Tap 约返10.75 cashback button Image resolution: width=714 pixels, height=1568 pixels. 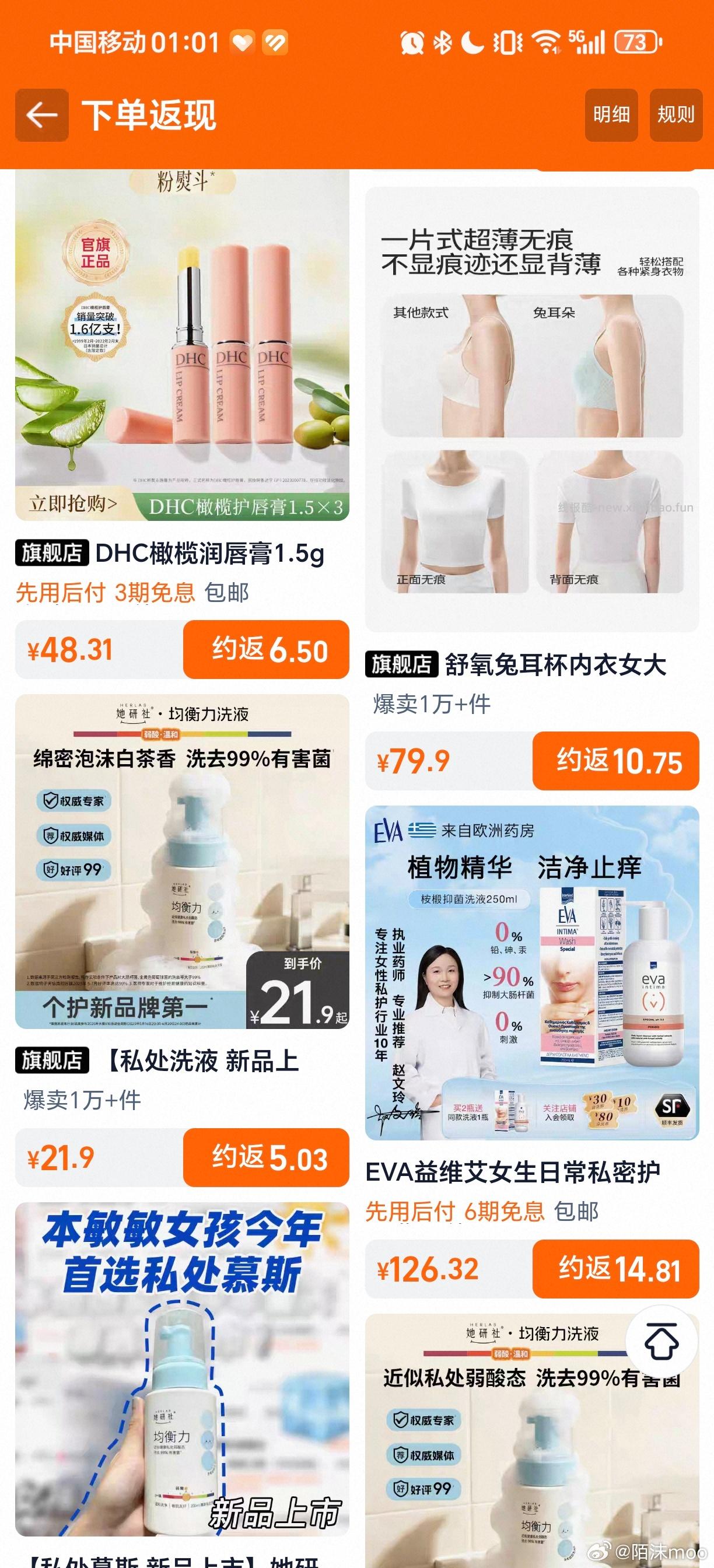point(615,761)
